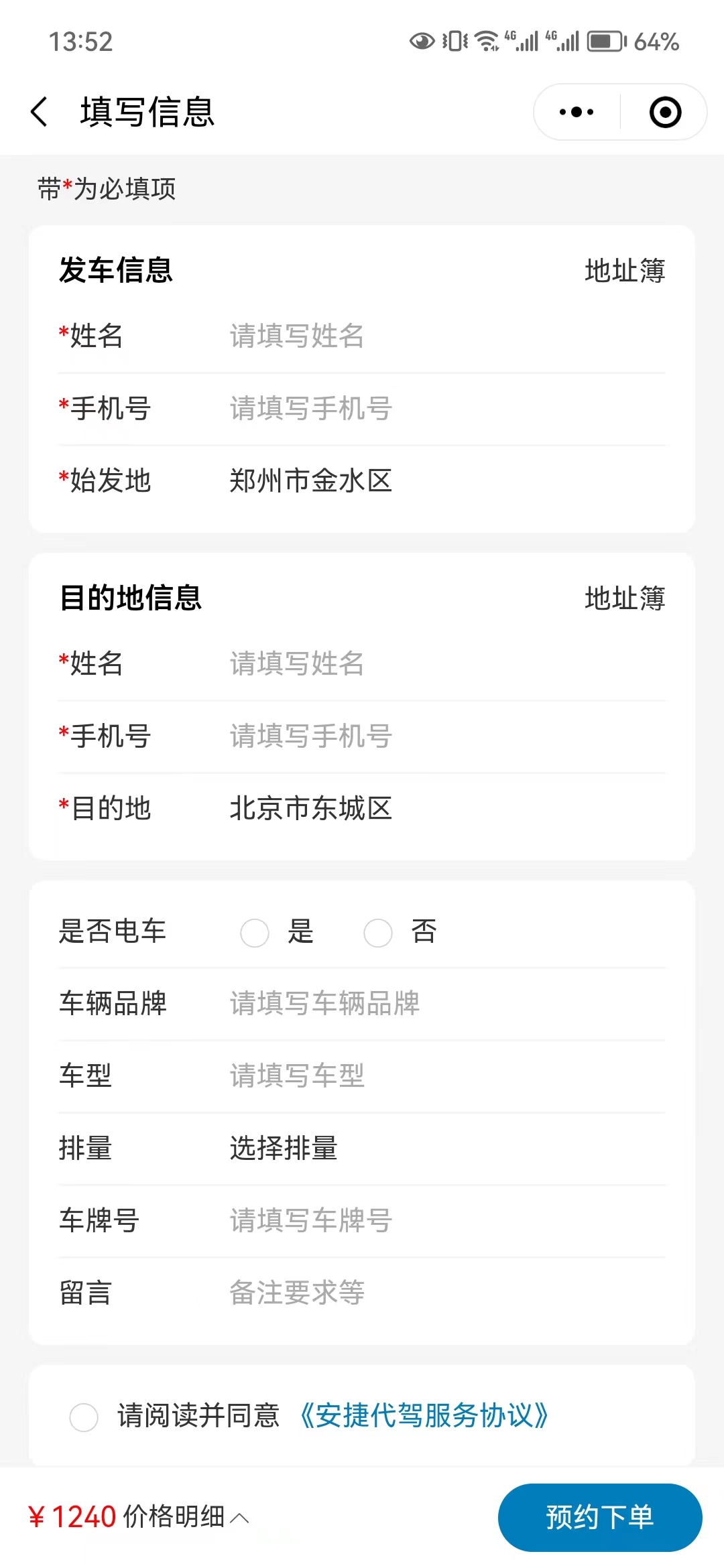Select 否 for 是否电车

click(x=378, y=932)
